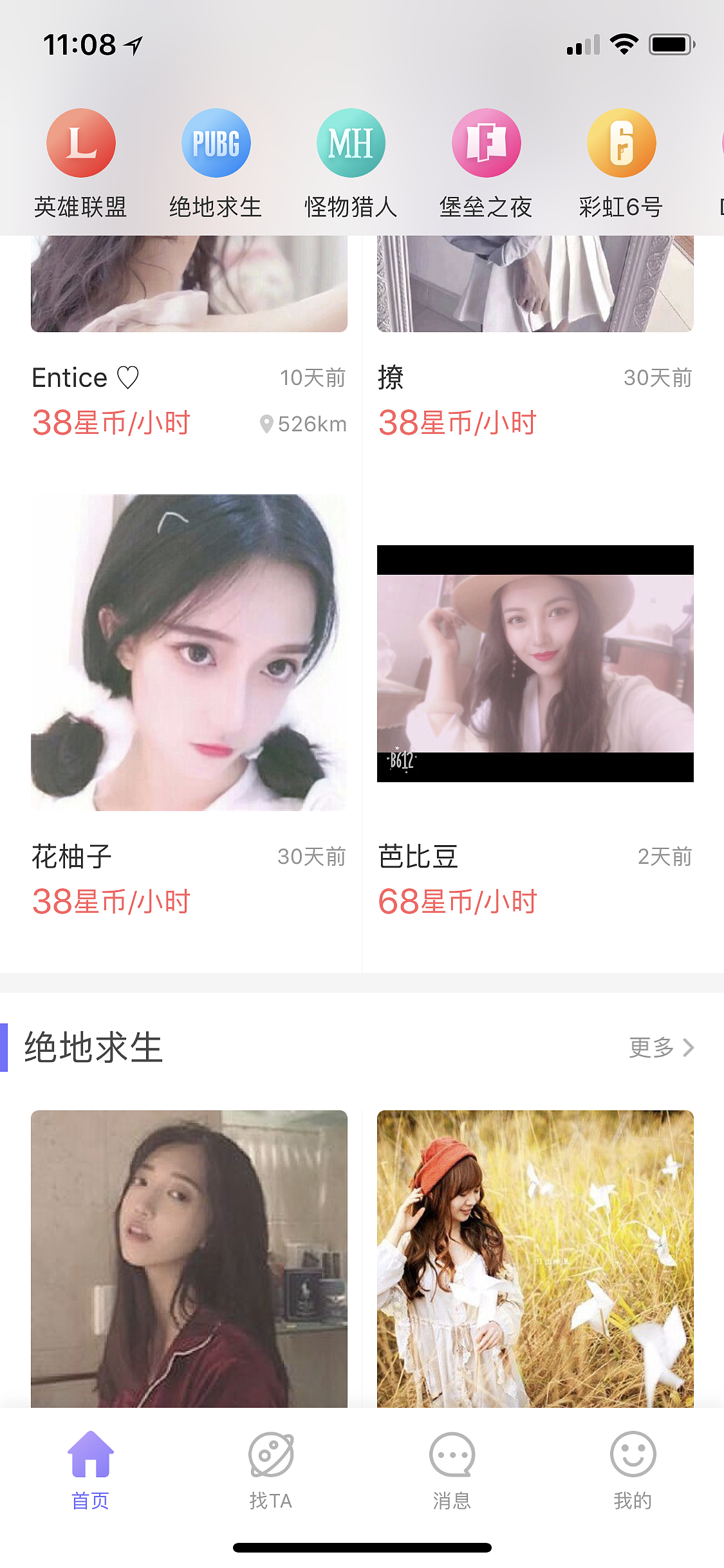
Task: Select the 绝地求生 section heading
Action: [x=92, y=1047]
